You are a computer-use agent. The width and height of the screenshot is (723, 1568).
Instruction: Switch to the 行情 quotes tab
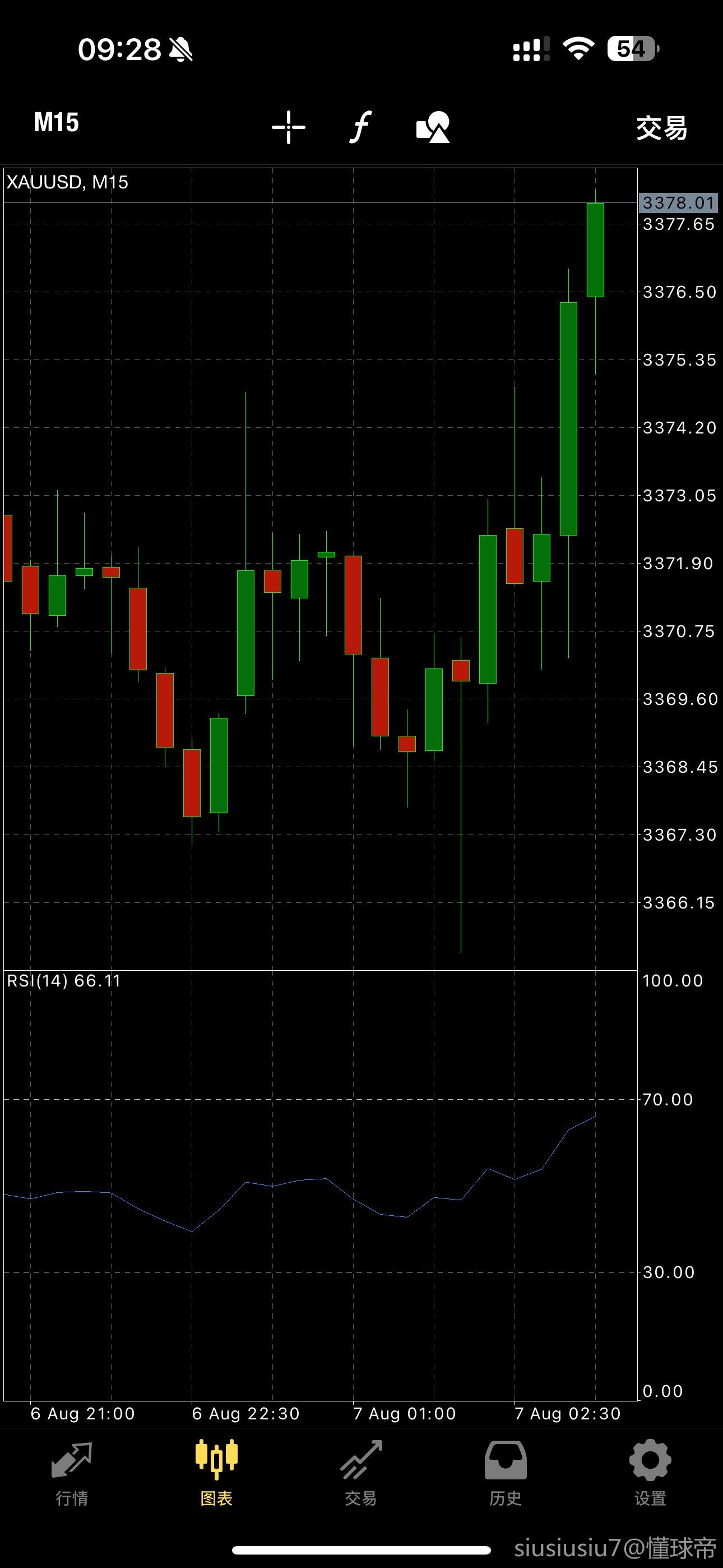pos(72,1473)
